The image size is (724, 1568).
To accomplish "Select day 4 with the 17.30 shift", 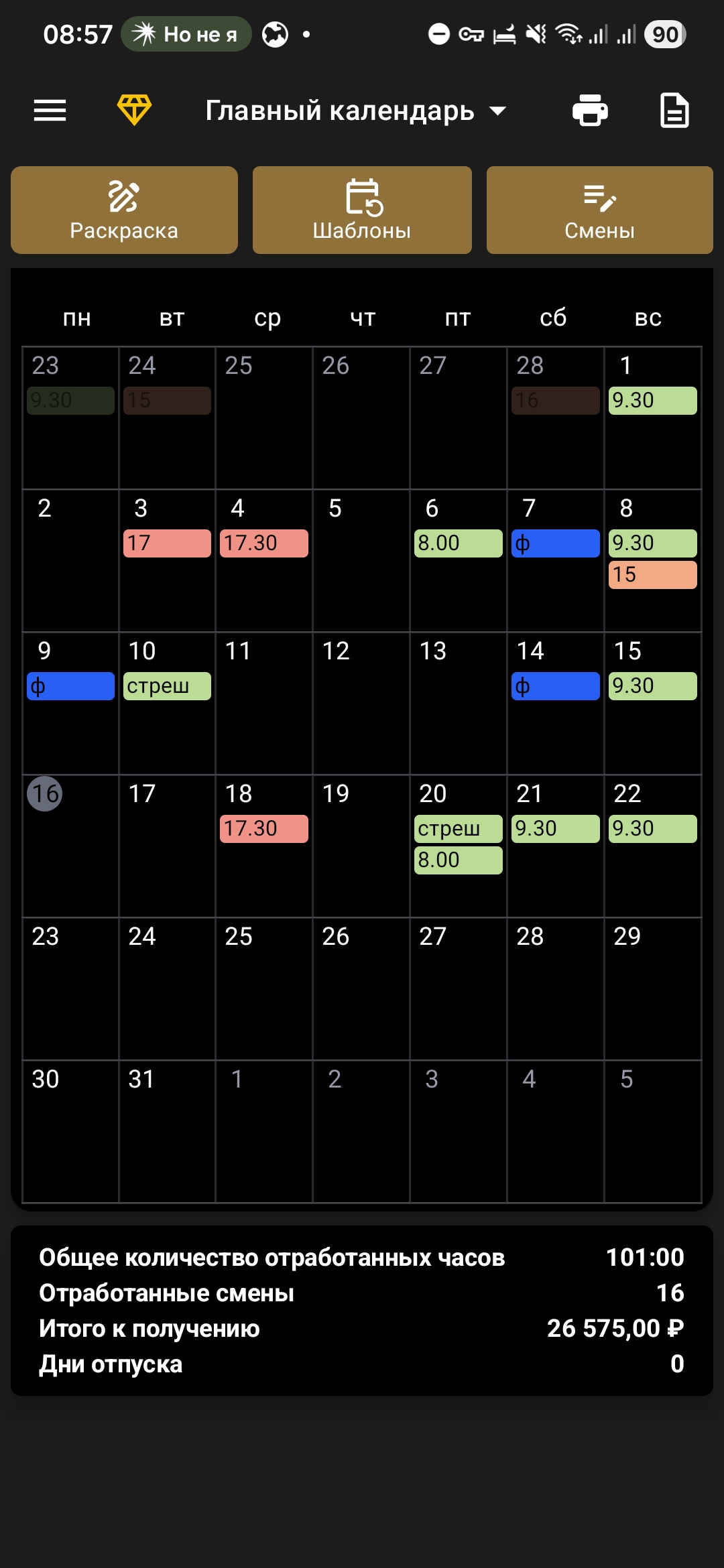I will [263, 560].
